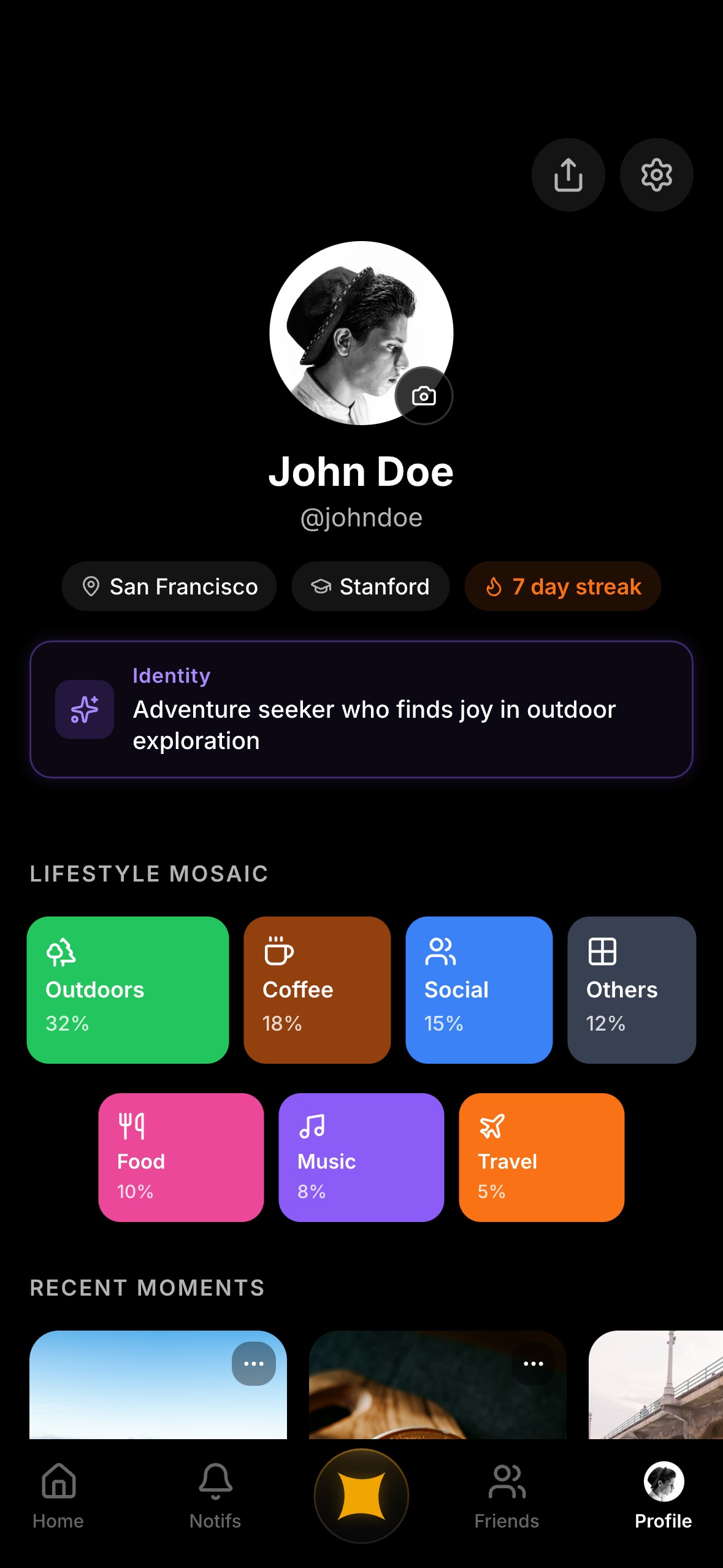Switch to the Friends tab
723x1568 pixels.
pos(507,1496)
